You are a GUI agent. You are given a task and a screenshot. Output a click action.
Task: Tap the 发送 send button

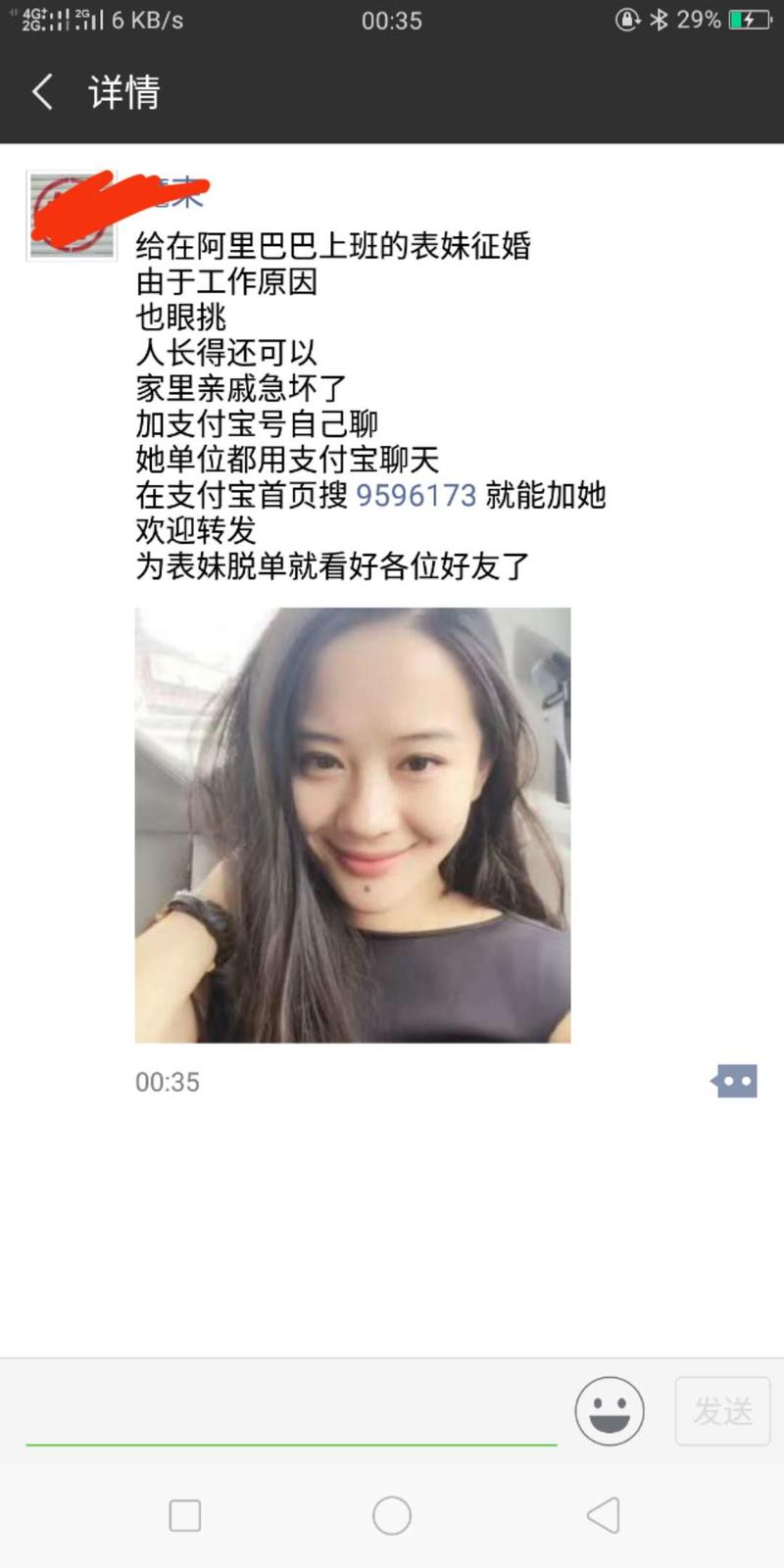722,1411
